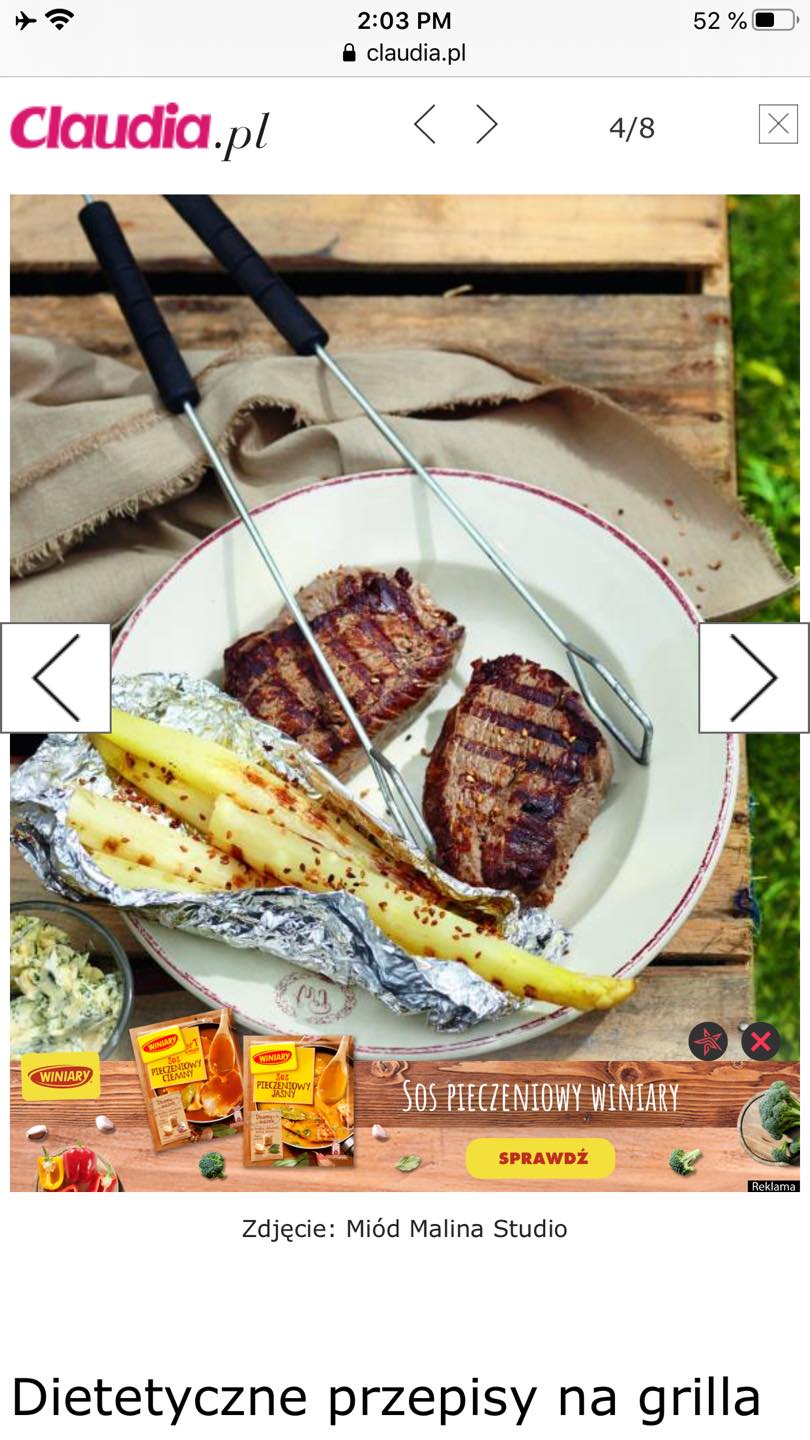Screen dimensions: 810x1440
Task: Open the ad info star icon
Action: (708, 1042)
